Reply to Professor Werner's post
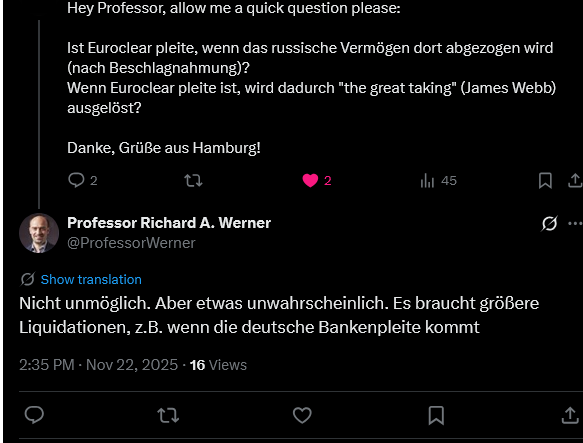Image resolution: width=583 pixels, height=443 pixels. click(34, 415)
